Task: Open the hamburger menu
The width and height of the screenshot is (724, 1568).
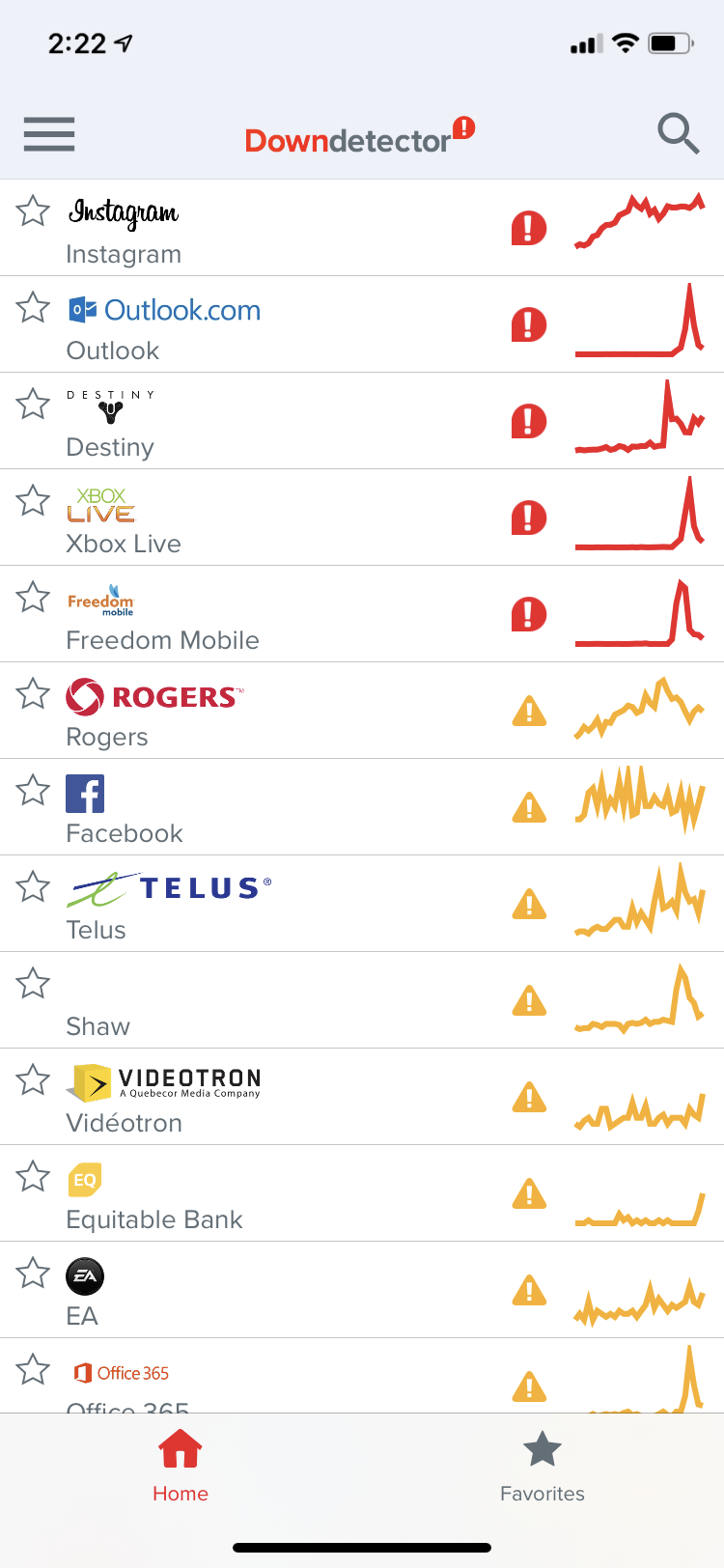Action: coord(49,134)
